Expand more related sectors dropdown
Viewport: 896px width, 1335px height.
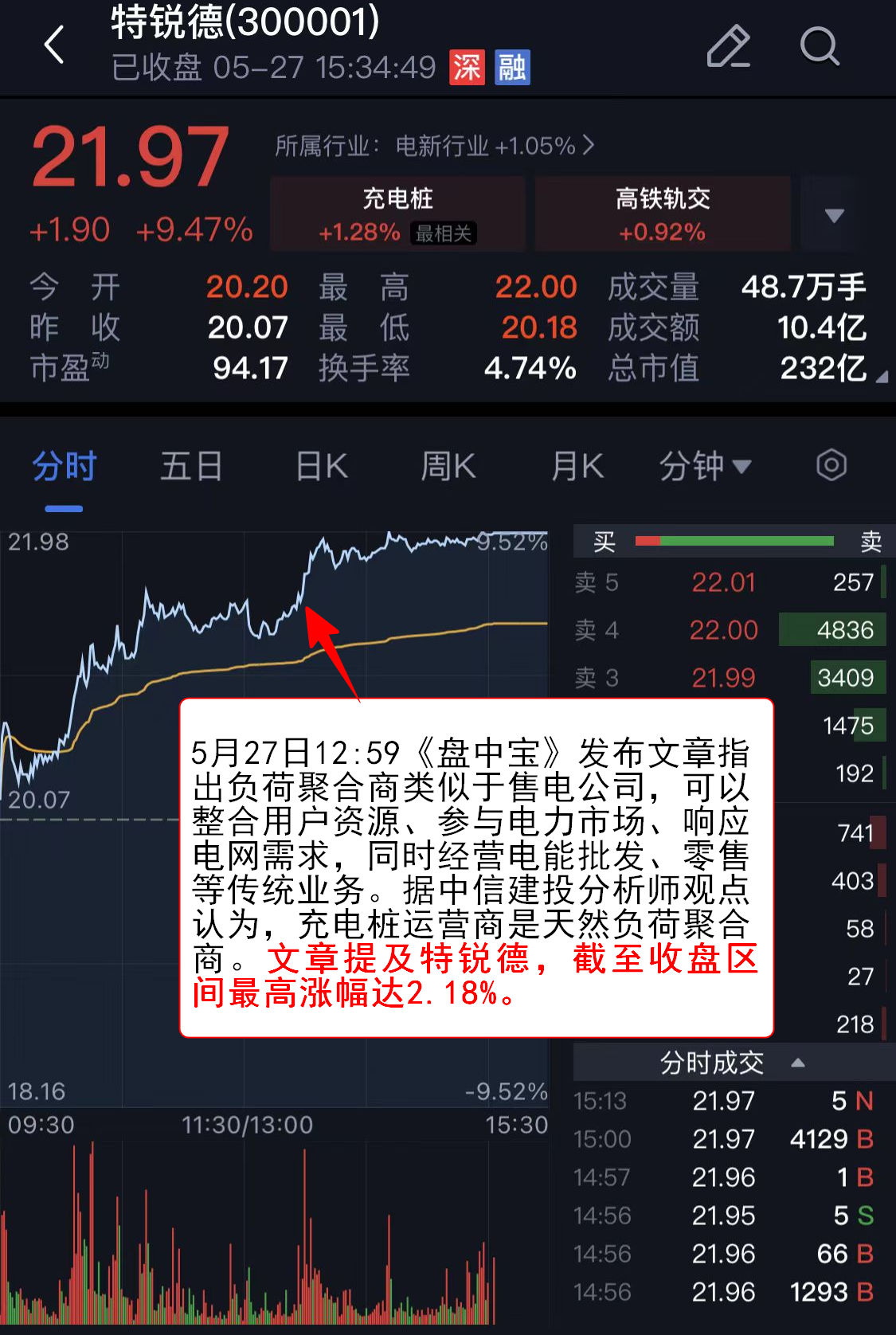click(834, 215)
